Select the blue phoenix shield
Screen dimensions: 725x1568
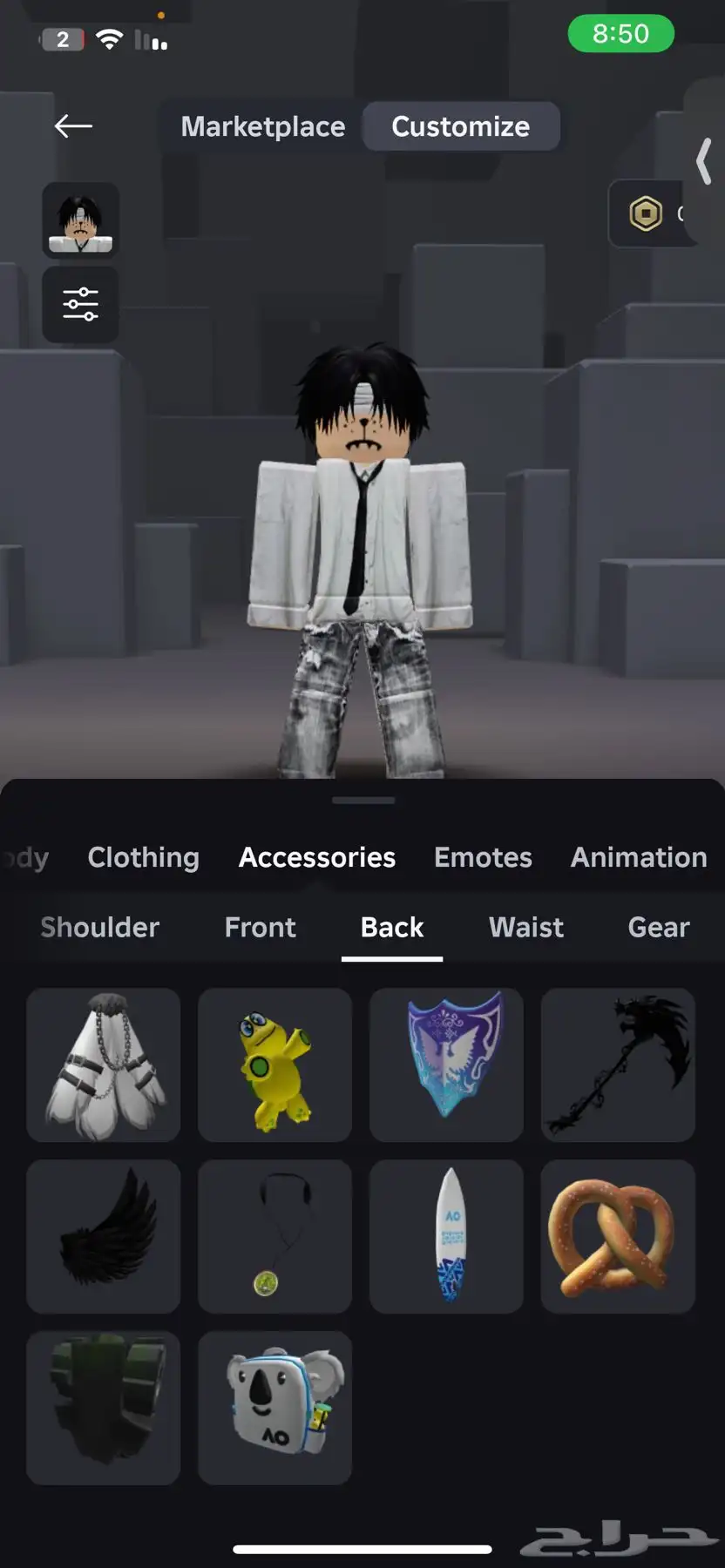[x=446, y=1064]
